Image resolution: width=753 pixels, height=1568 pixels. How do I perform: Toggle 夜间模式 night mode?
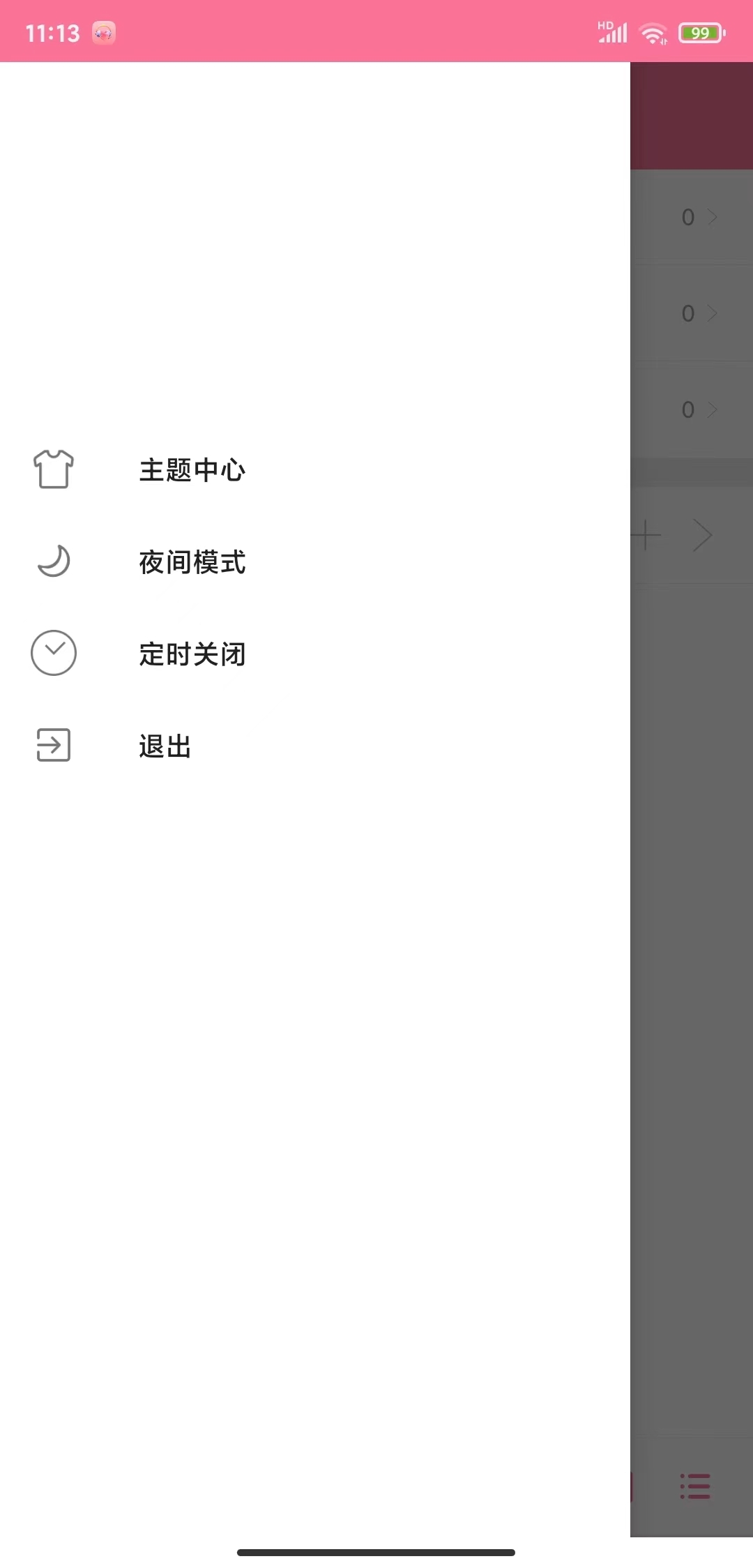coord(192,562)
